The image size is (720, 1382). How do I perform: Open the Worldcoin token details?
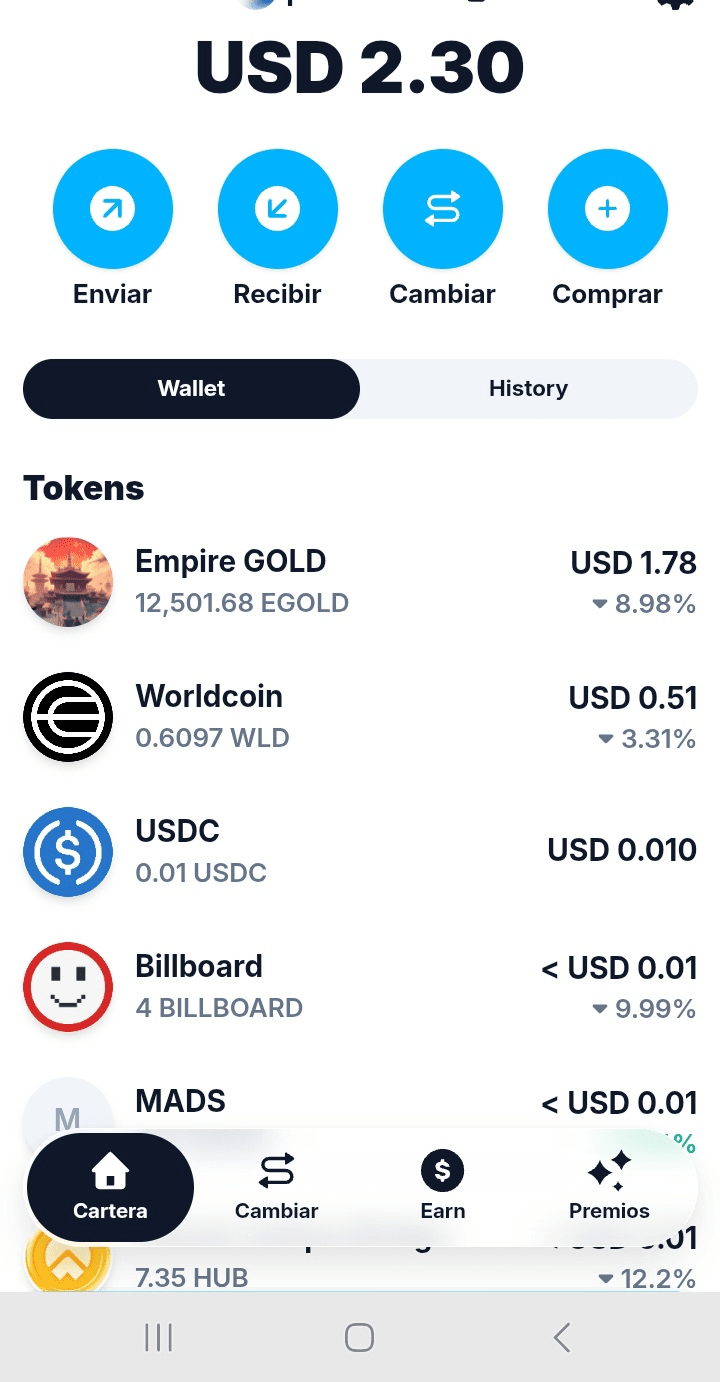(x=360, y=717)
